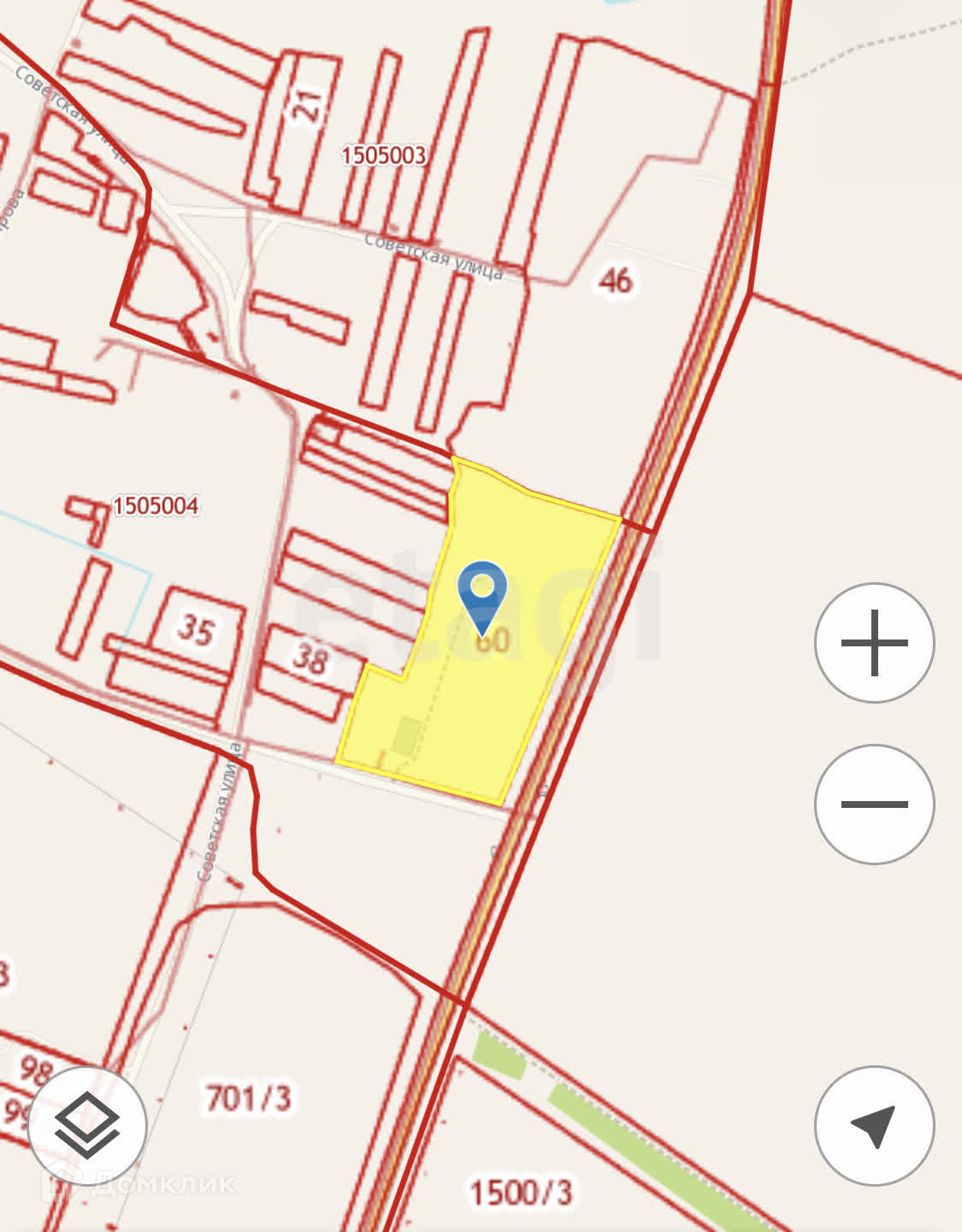
Task: Open the map layers selector
Action: click(x=87, y=1125)
